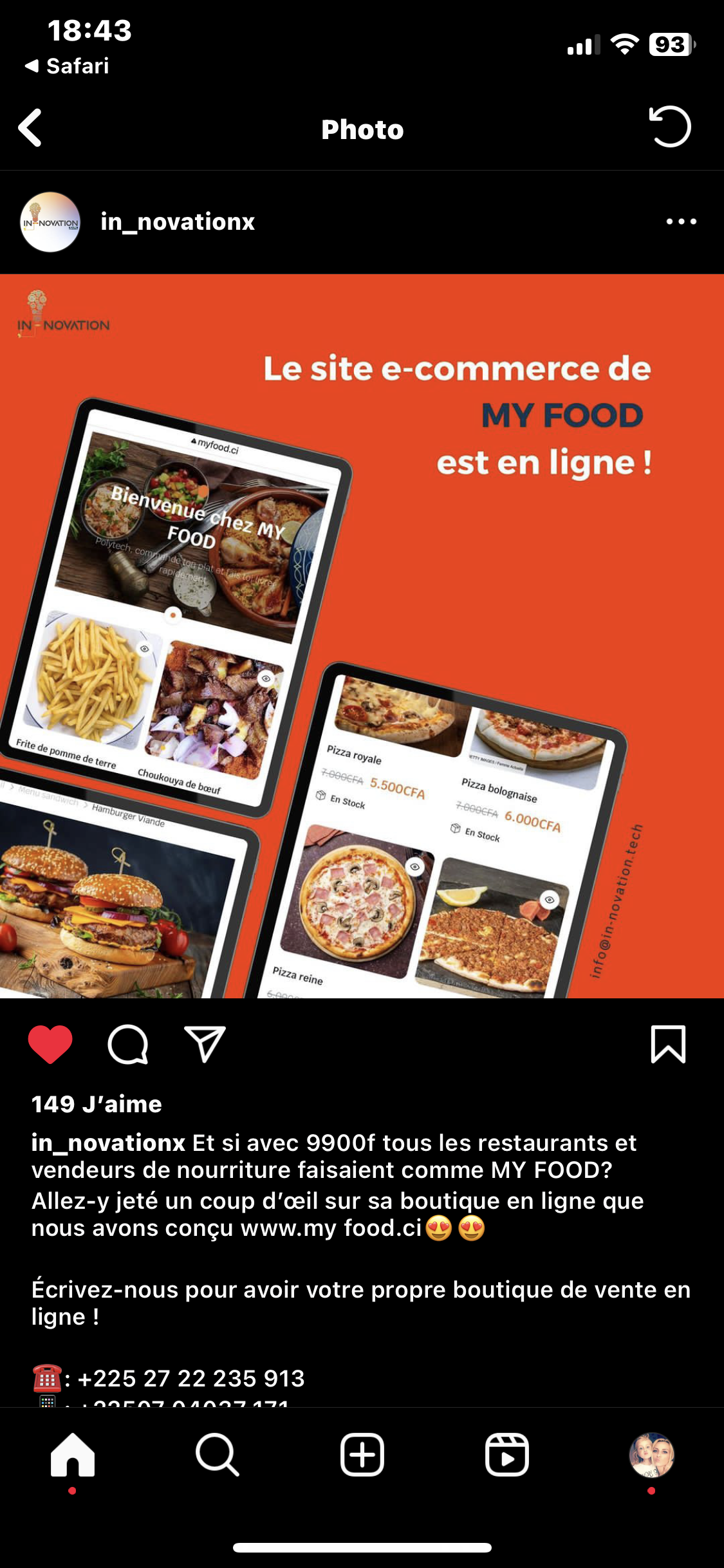View the 149 J'aime likes list
The image size is (724, 1568).
coord(97,1105)
